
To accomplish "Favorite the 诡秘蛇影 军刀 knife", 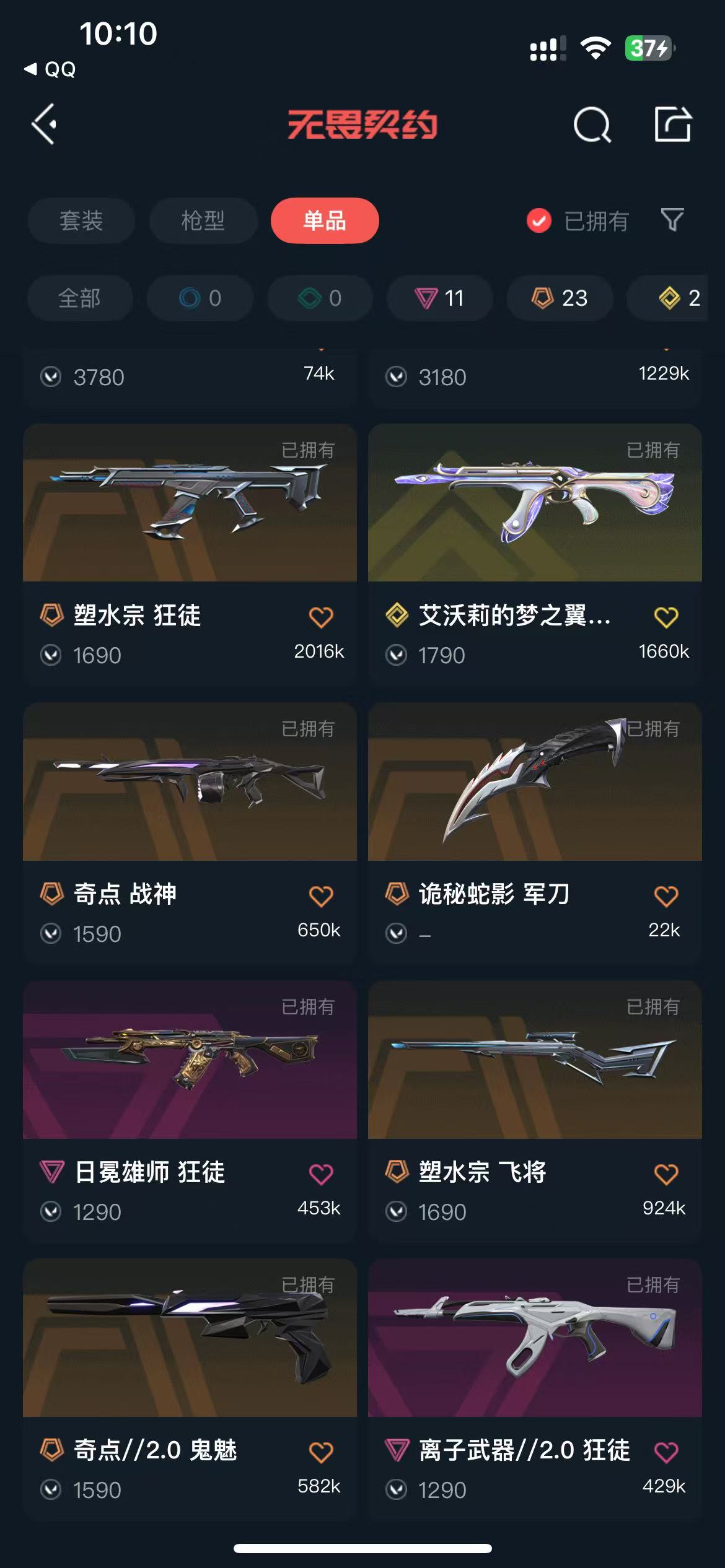I will click(666, 895).
